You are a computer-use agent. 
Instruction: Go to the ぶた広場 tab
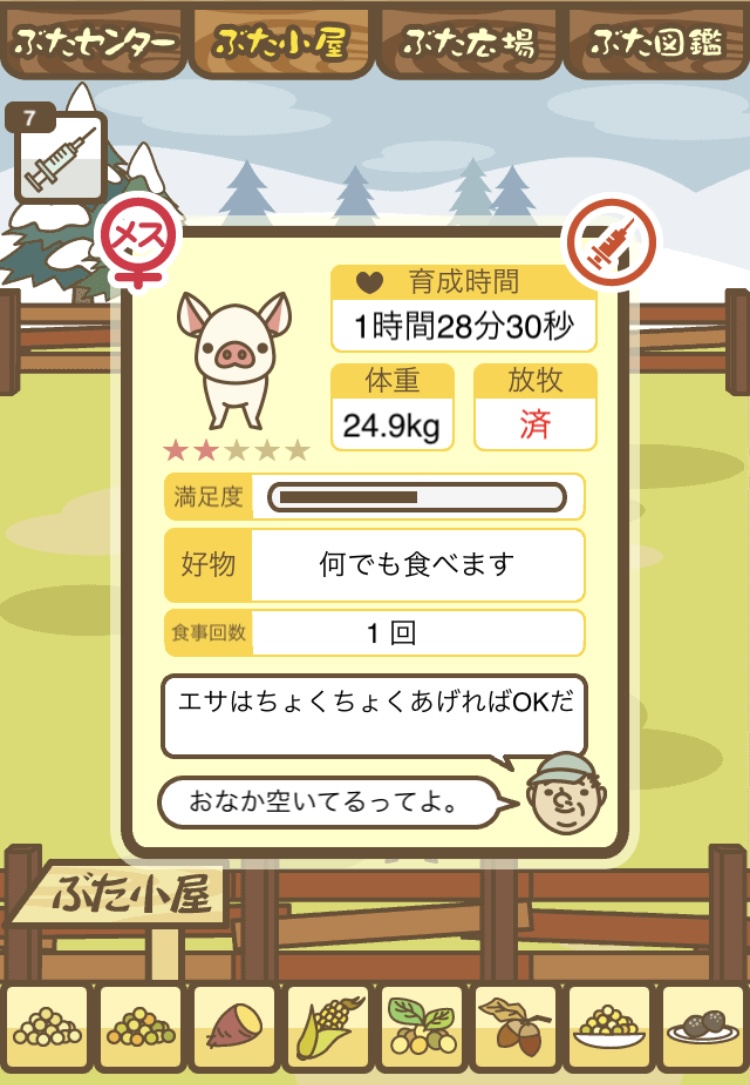click(x=469, y=43)
